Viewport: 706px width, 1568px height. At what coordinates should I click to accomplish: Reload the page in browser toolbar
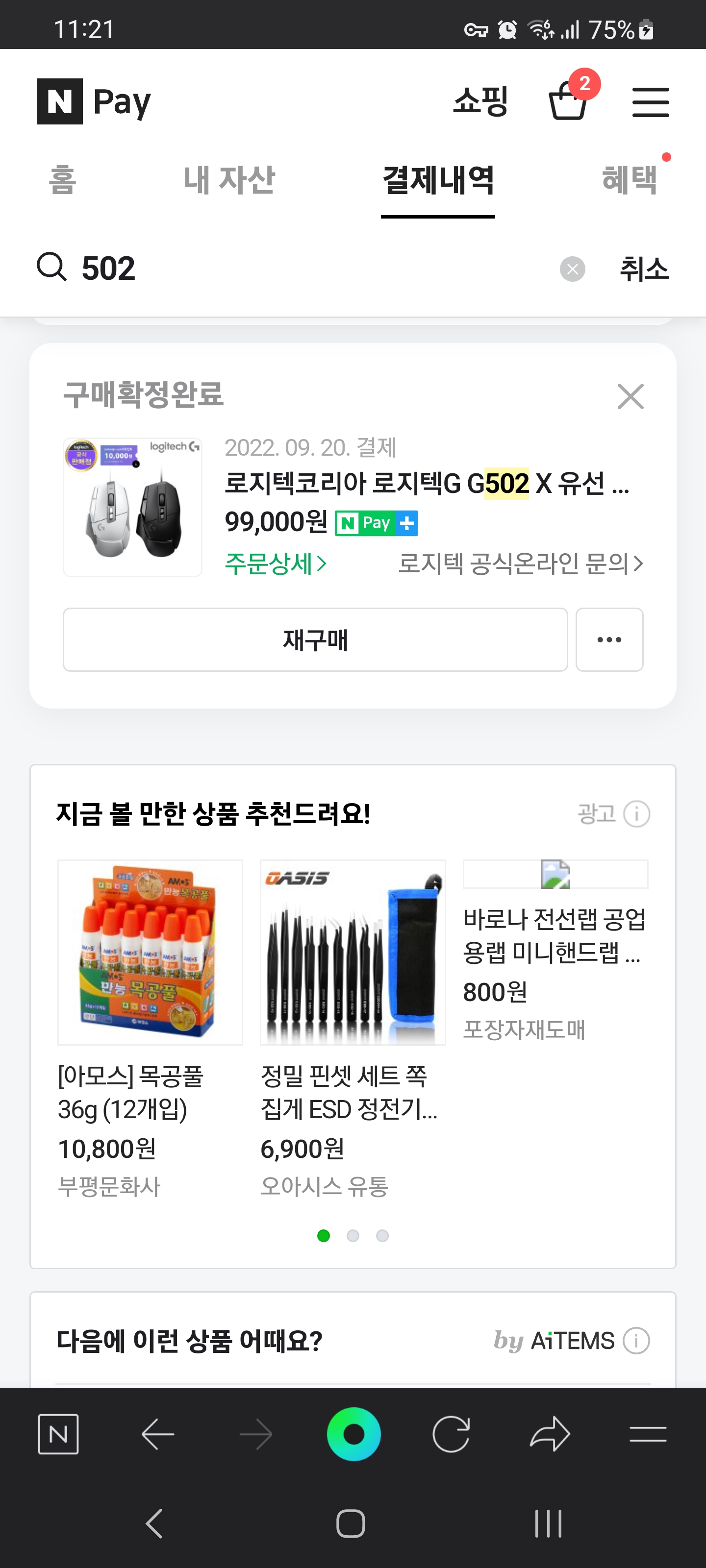(451, 1434)
